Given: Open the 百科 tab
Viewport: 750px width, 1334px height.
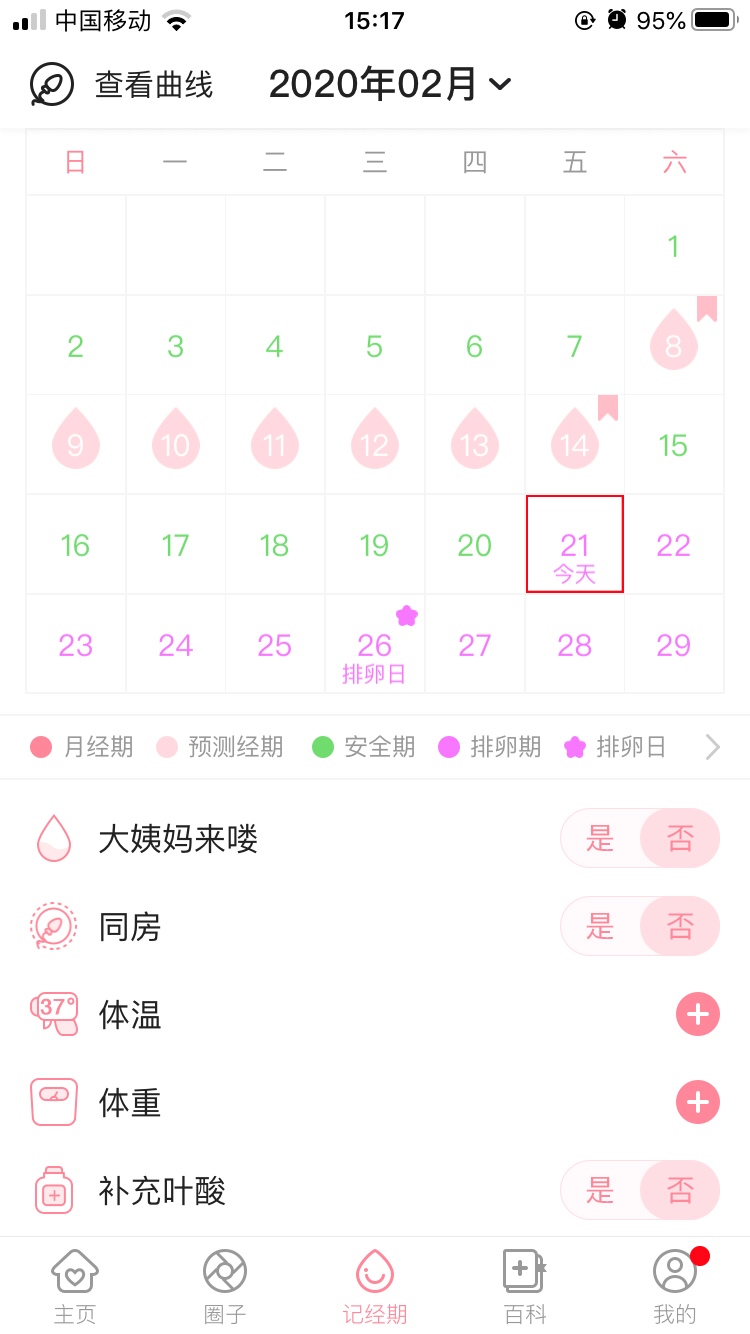Looking at the screenshot, I should tap(525, 1286).
